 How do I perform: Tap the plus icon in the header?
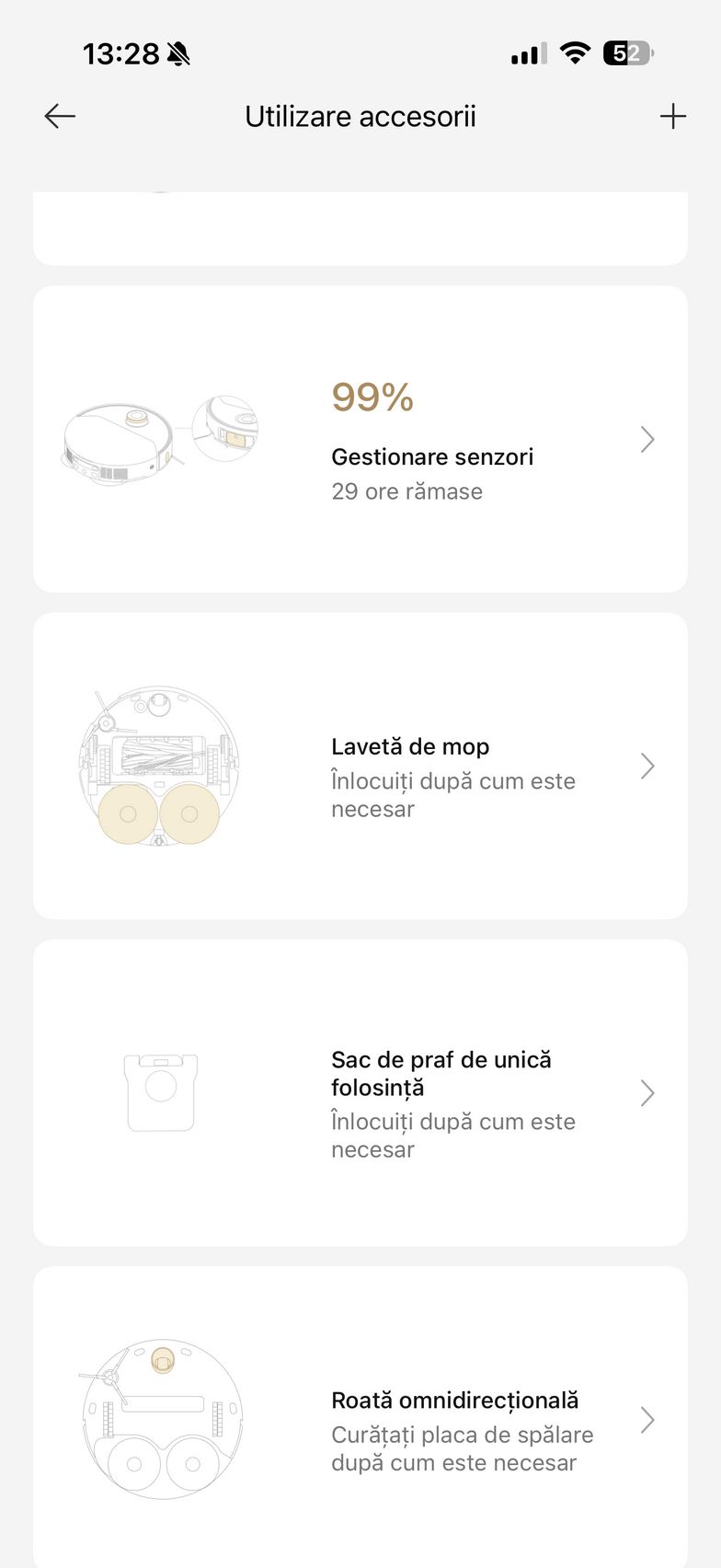click(673, 117)
